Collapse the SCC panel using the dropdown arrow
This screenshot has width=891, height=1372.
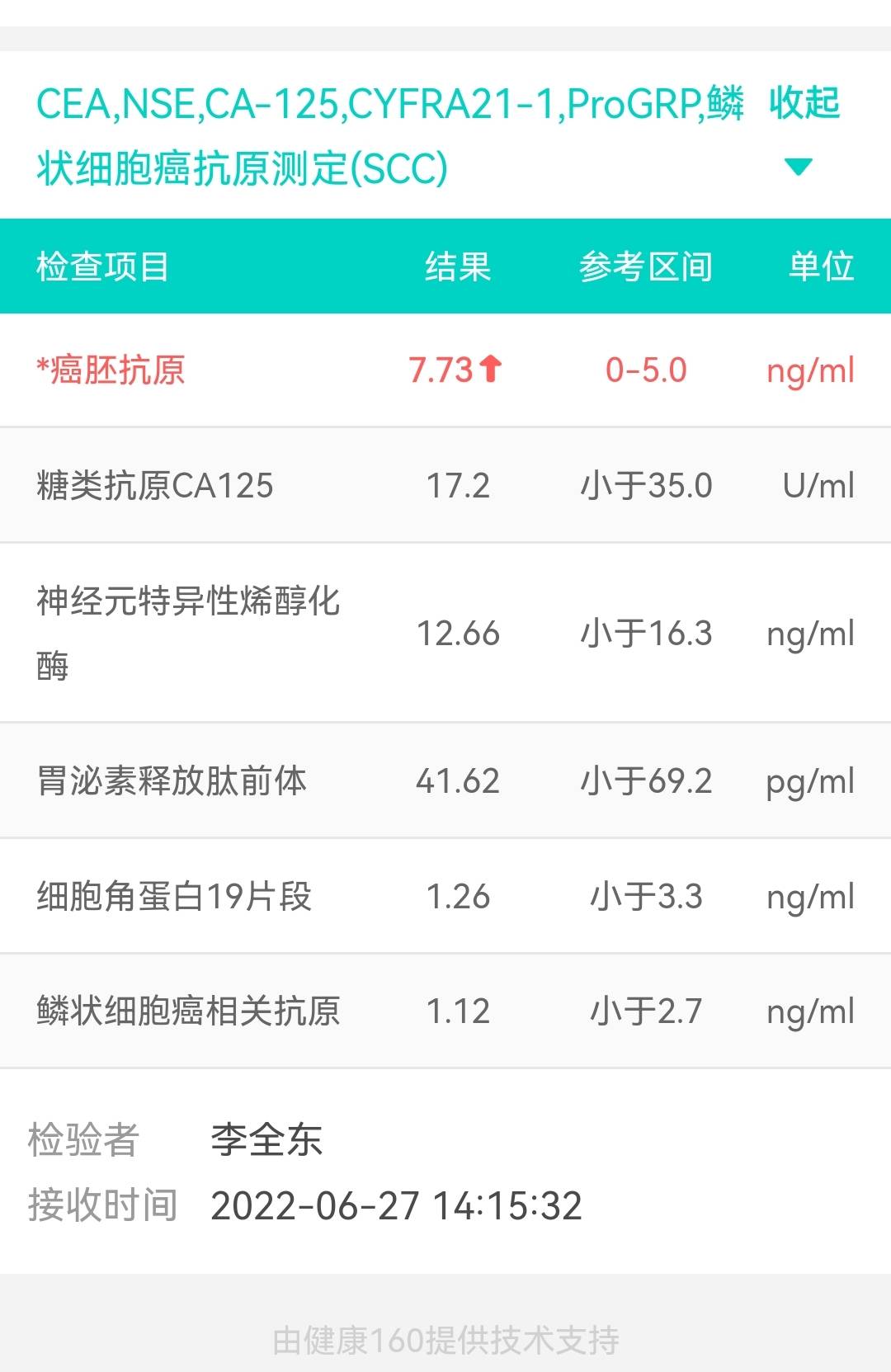tap(796, 167)
